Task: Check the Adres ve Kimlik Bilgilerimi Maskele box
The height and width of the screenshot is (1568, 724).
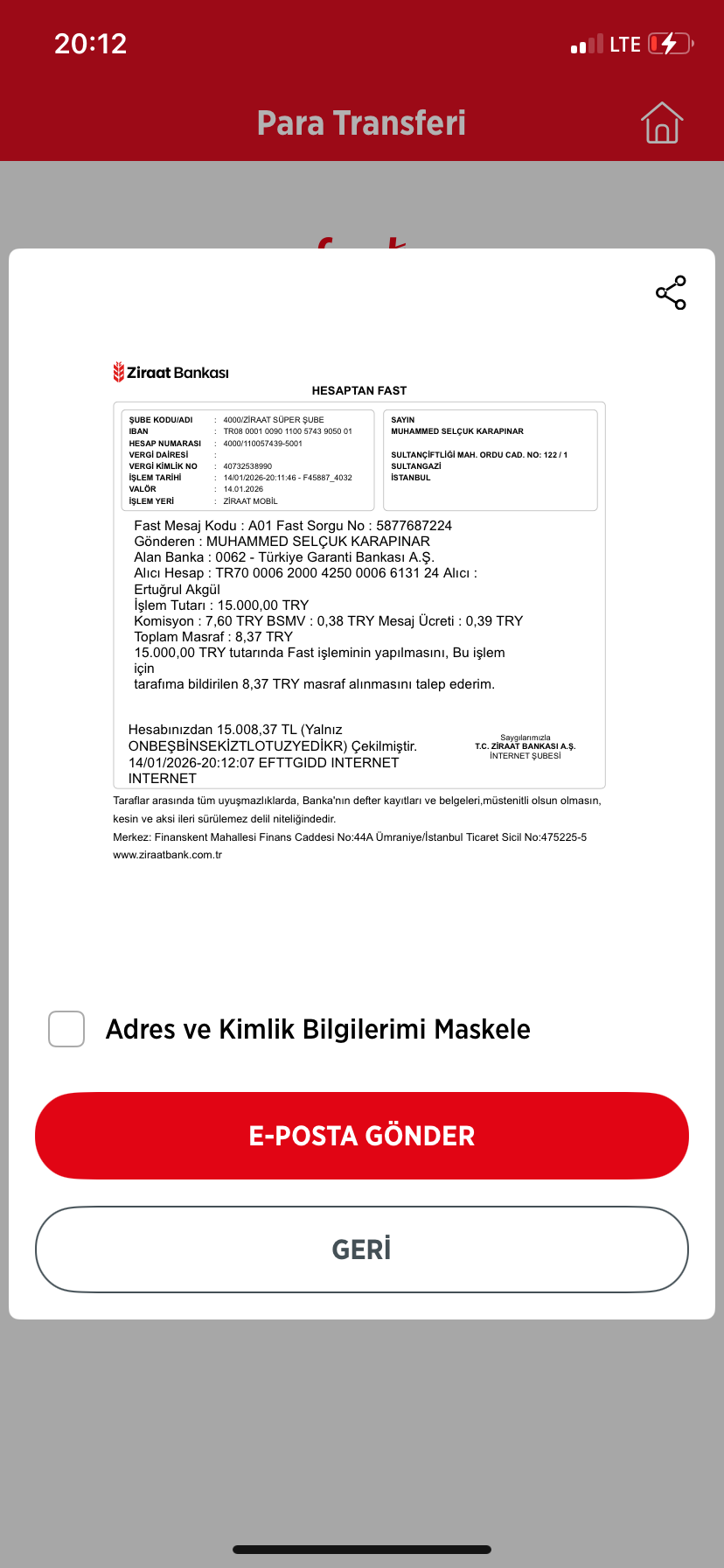Action: (x=66, y=1029)
